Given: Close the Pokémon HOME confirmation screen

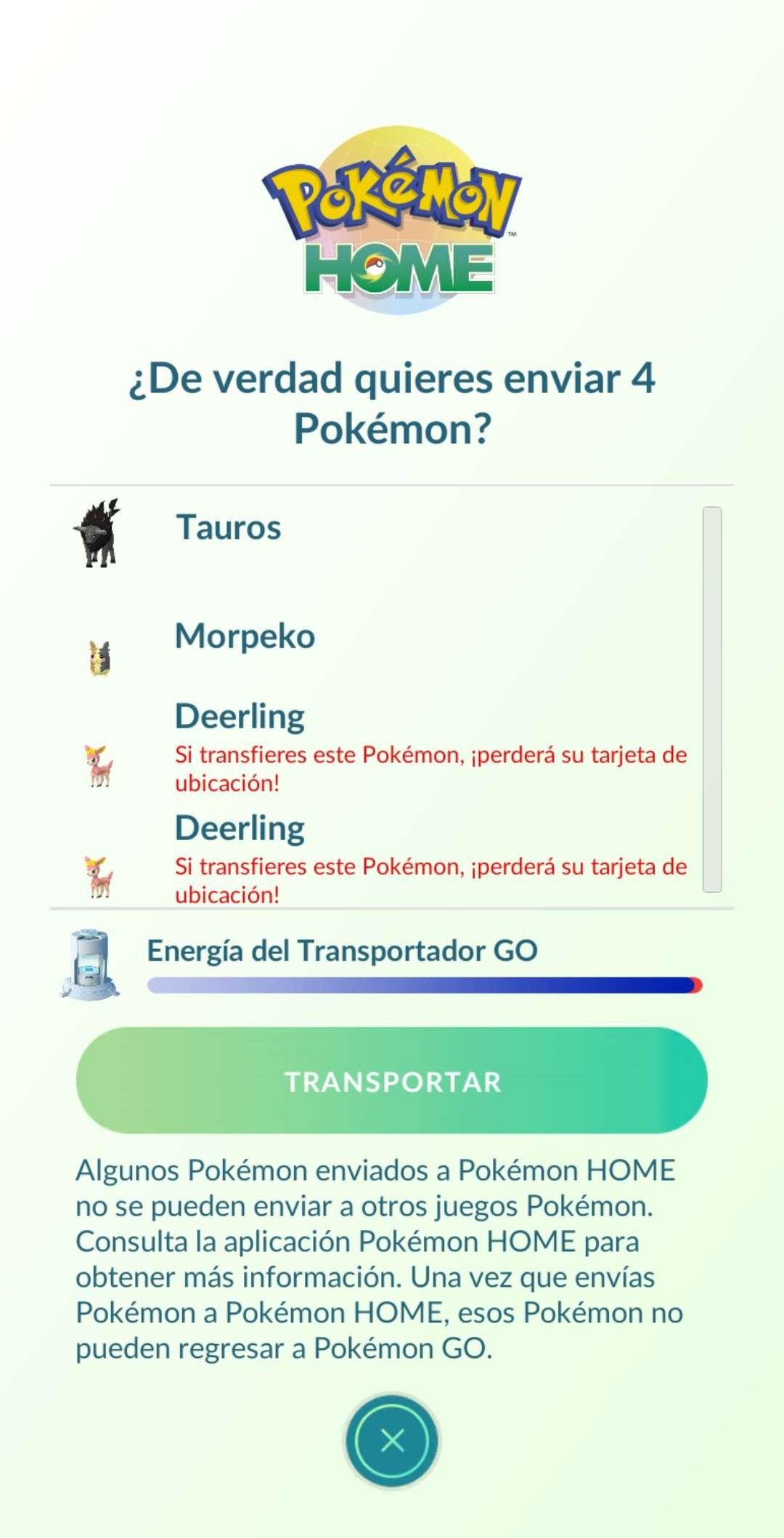Looking at the screenshot, I should click(x=392, y=1440).
